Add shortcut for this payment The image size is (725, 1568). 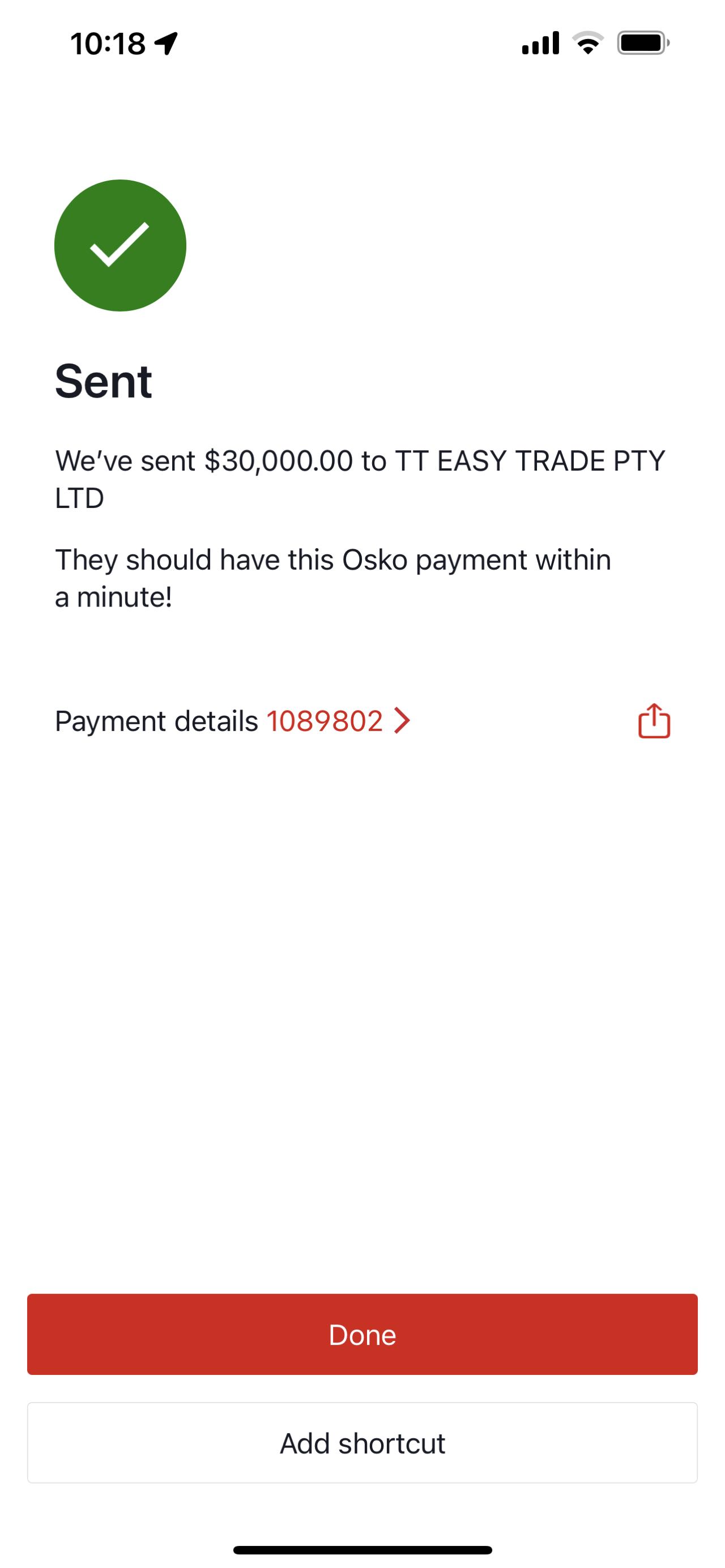(x=362, y=1443)
